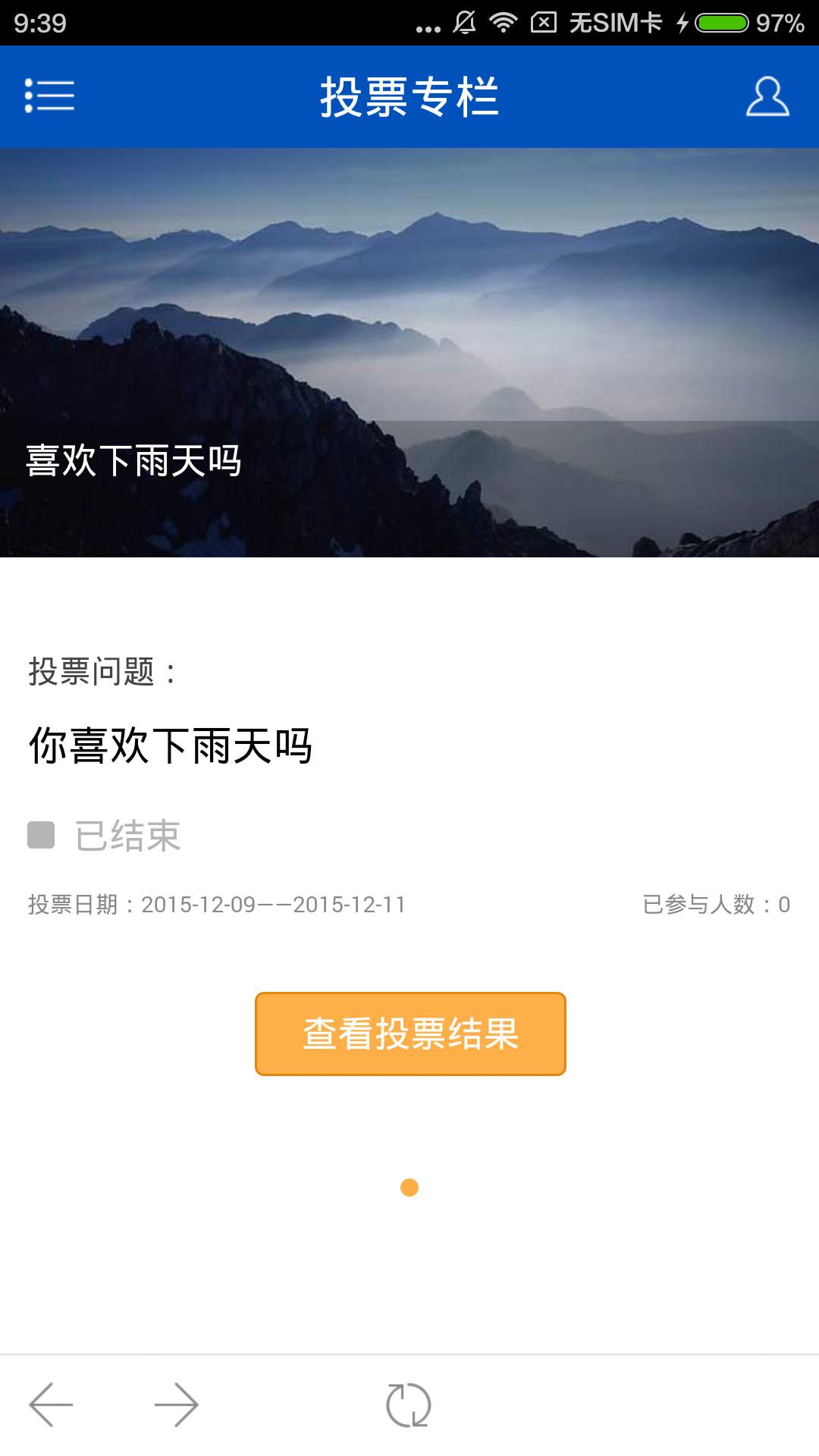The height and width of the screenshot is (1456, 819).
Task: Open the list menu icon
Action: (49, 96)
